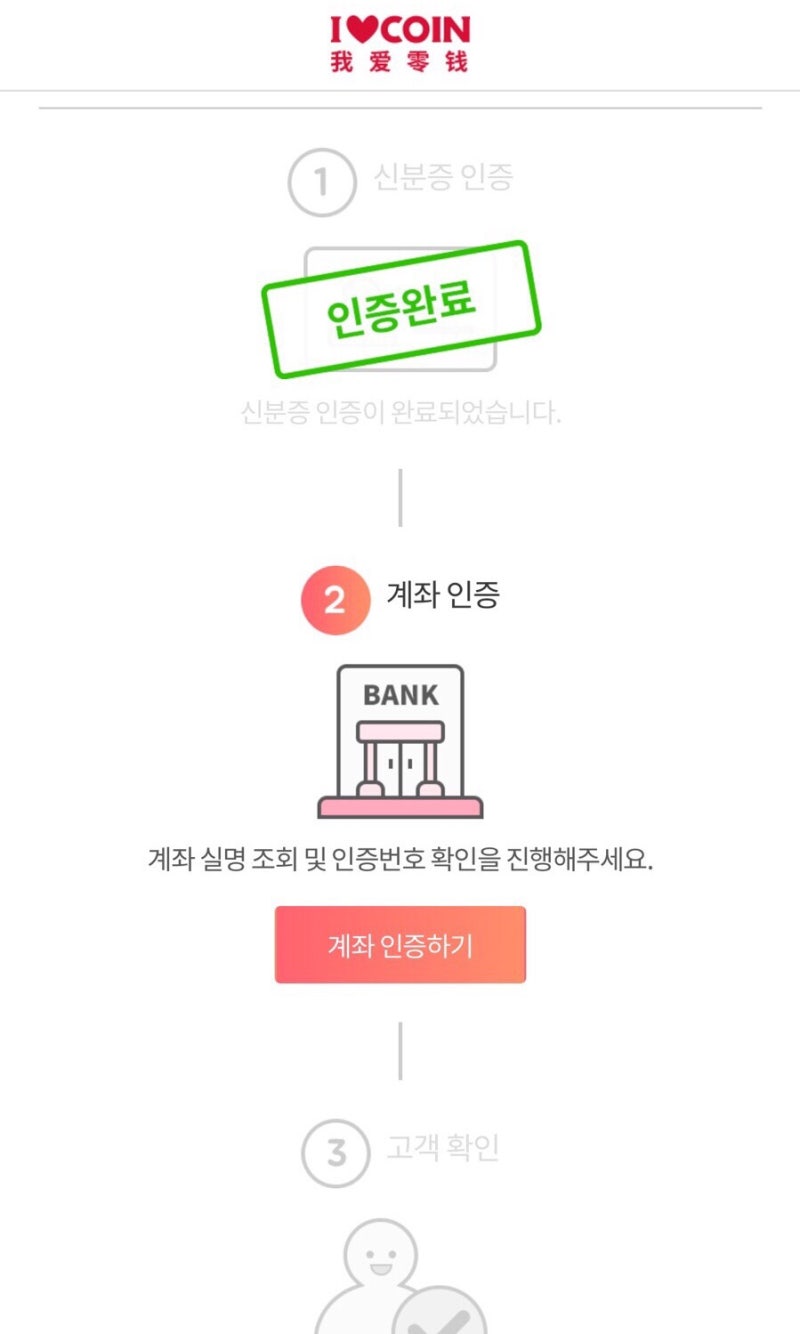Click the connector line between steps 1 and 2
The width and height of the screenshot is (800, 1334).
[400, 495]
